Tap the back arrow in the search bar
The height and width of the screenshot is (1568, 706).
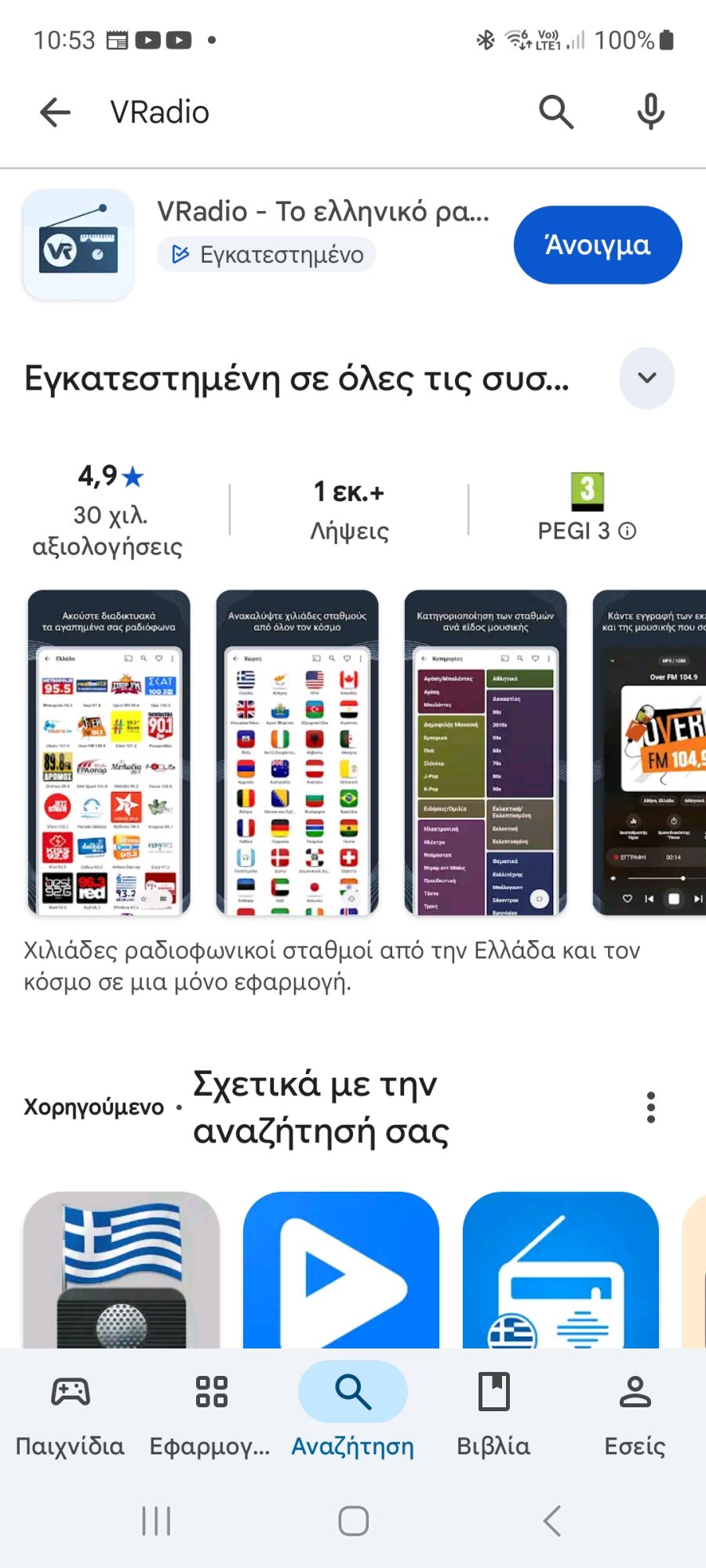pos(53,112)
